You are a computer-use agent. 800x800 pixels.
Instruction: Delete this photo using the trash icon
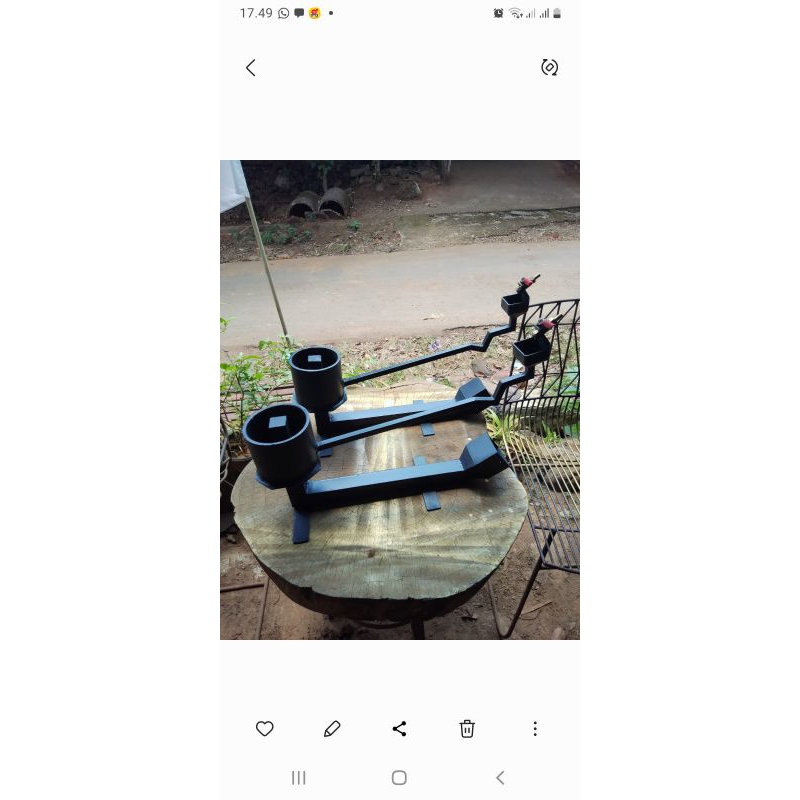coord(467,729)
